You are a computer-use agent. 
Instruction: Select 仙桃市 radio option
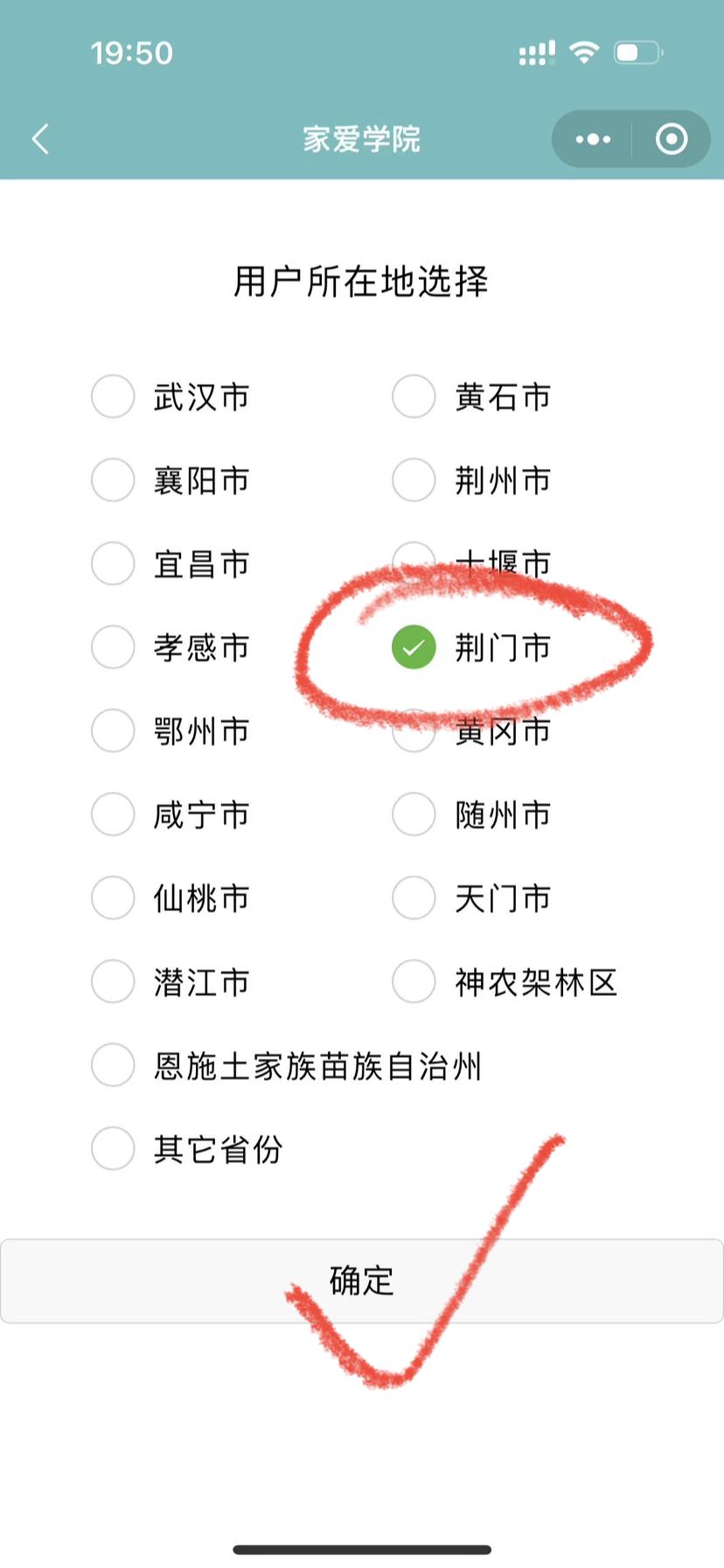[x=113, y=898]
